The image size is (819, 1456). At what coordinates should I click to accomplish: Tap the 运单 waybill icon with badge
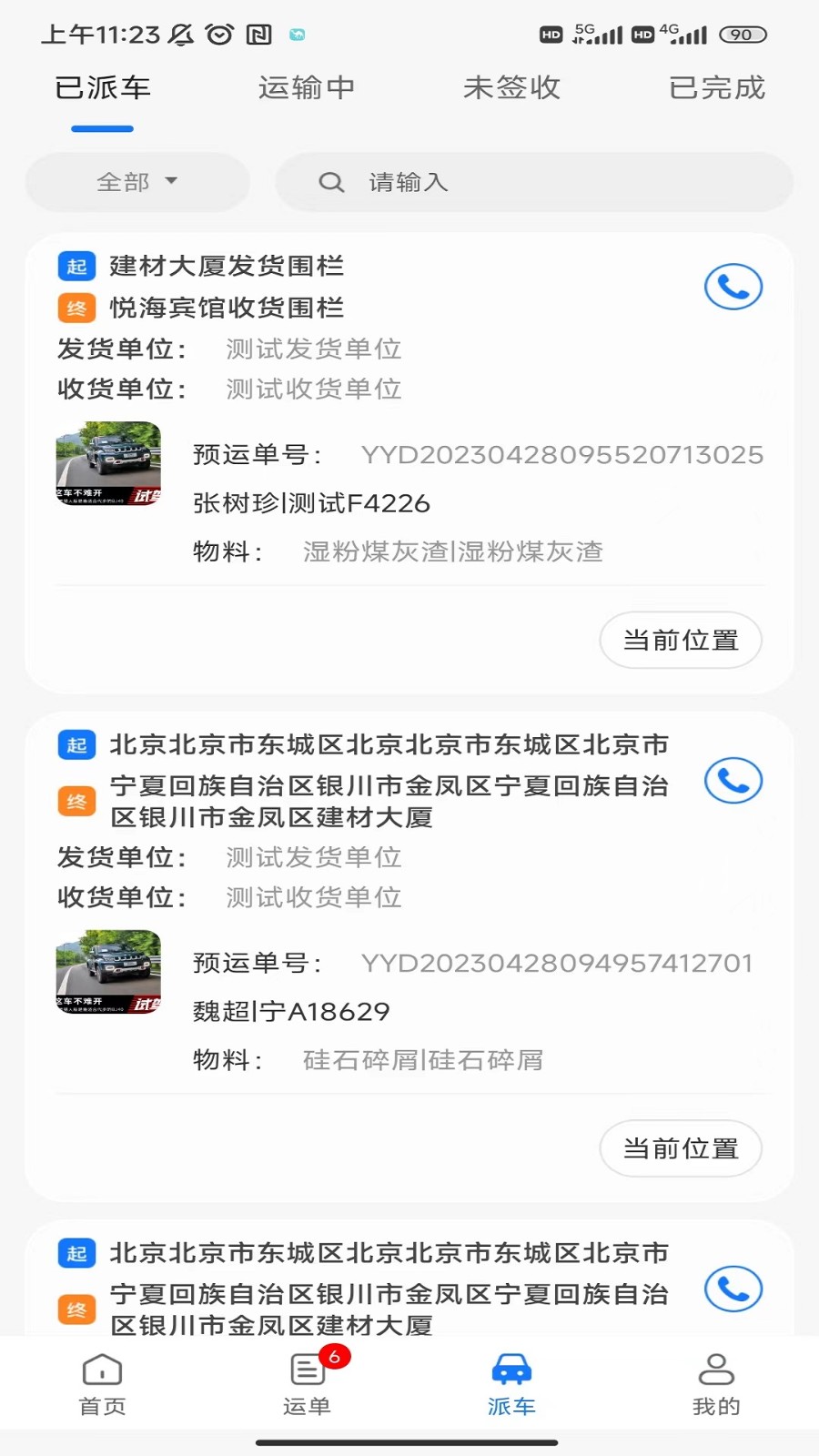click(307, 1383)
